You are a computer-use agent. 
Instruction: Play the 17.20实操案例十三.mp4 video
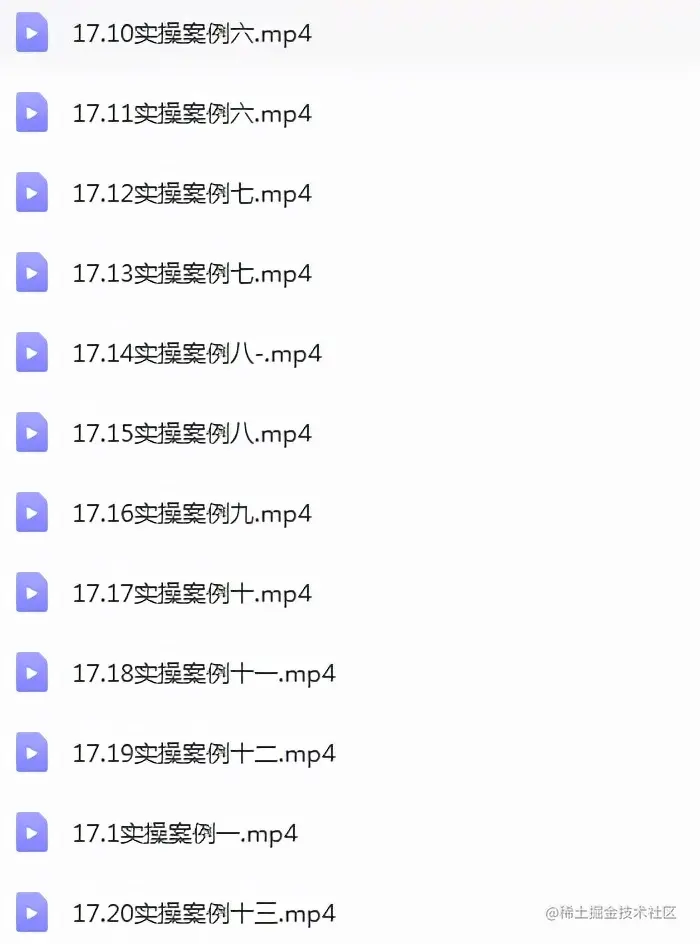coord(204,914)
